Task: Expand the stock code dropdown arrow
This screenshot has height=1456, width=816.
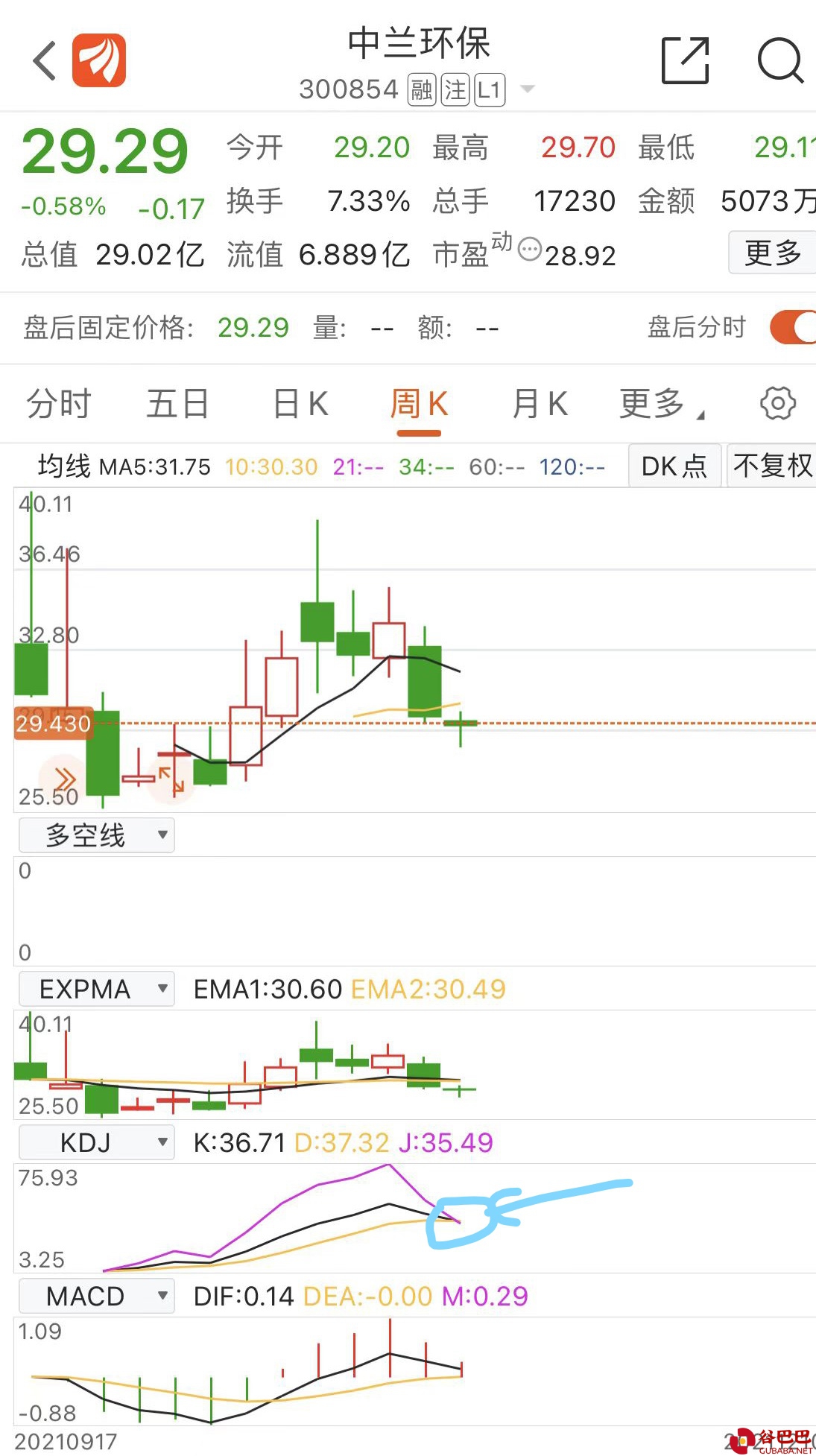Action: (528, 89)
